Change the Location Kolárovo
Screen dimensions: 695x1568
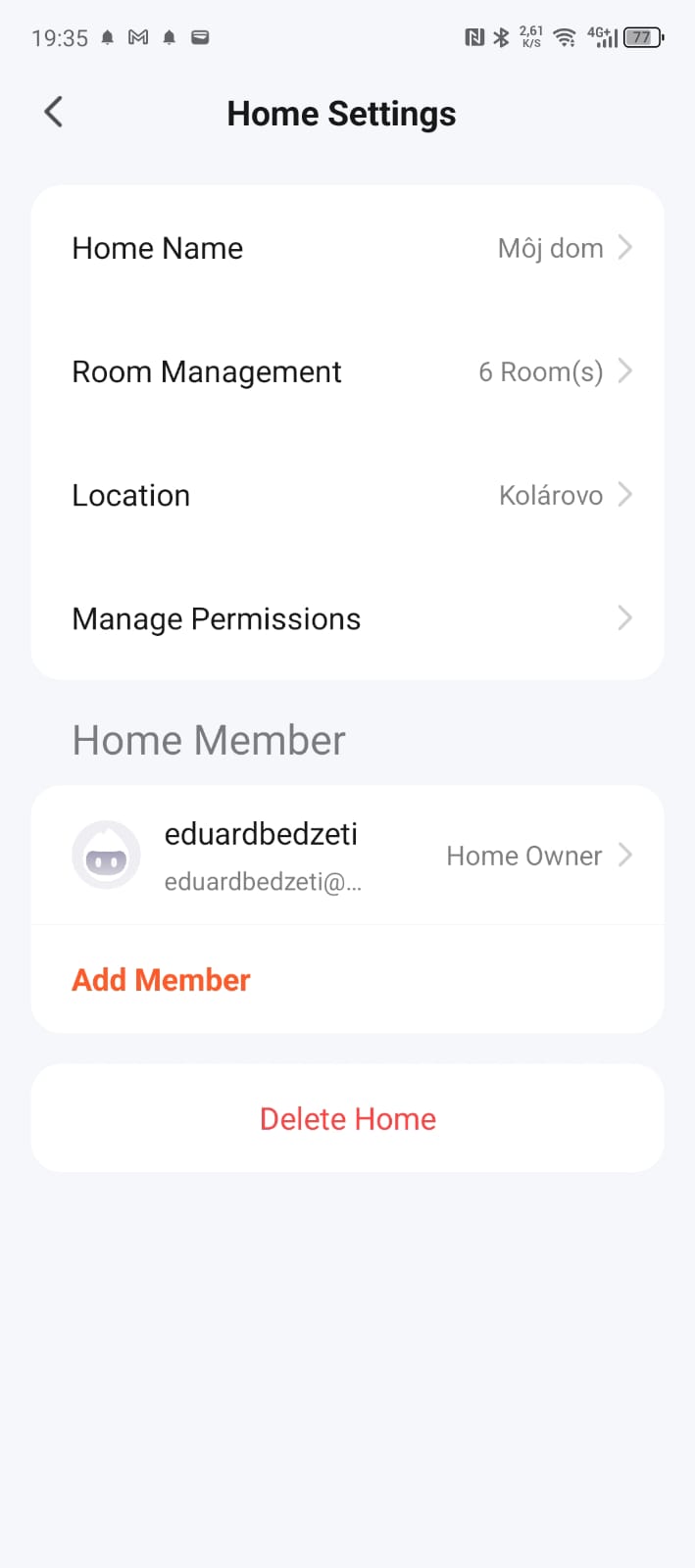348,495
